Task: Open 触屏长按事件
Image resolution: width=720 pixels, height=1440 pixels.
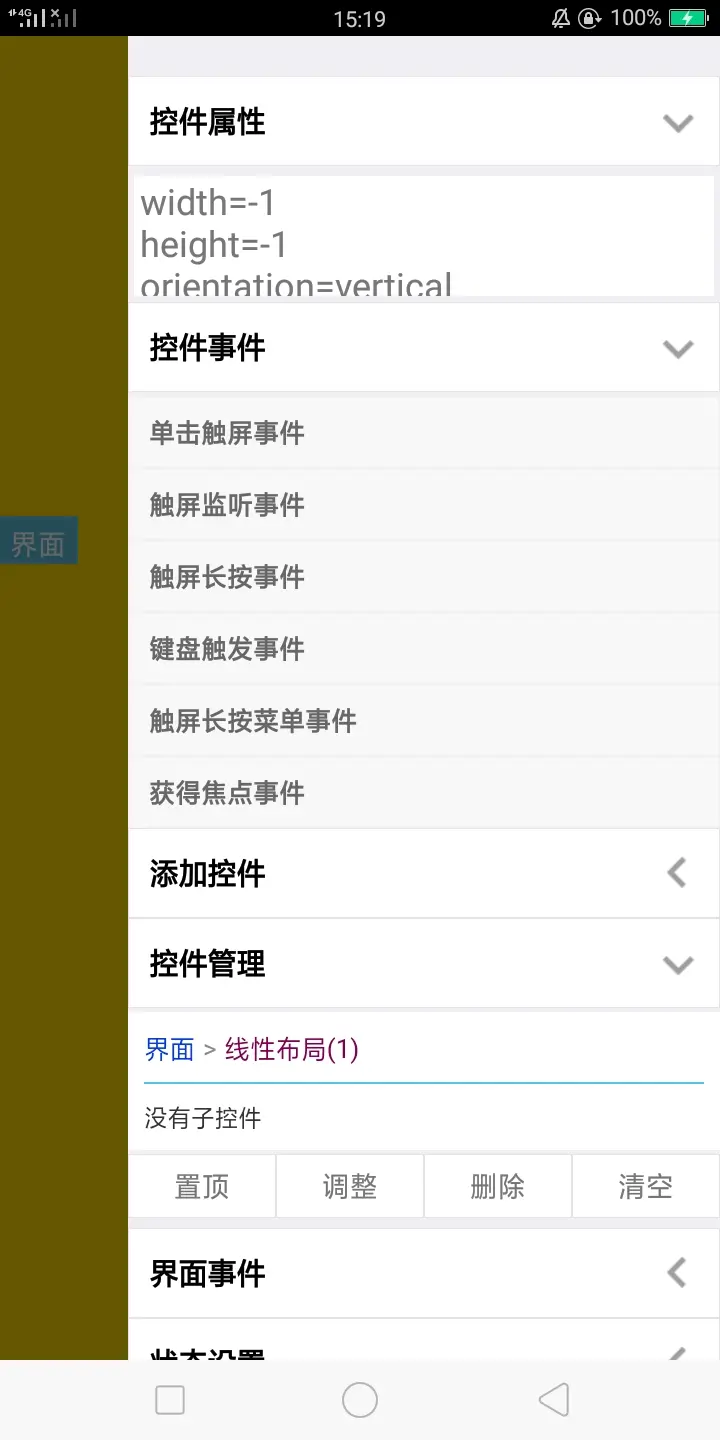Action: [x=227, y=577]
